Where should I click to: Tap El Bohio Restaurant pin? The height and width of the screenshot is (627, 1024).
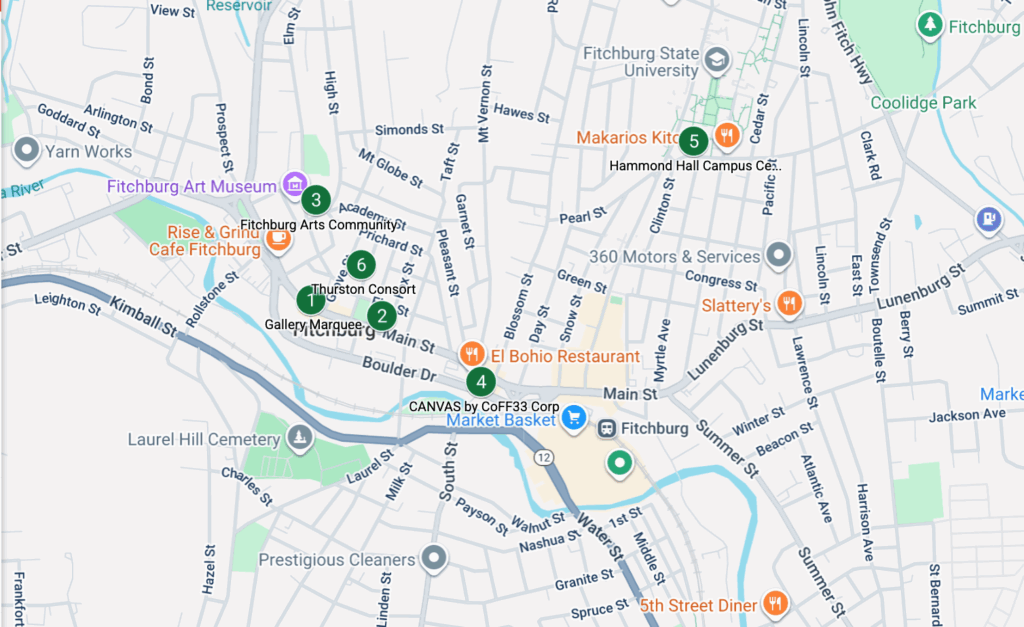tap(472, 354)
